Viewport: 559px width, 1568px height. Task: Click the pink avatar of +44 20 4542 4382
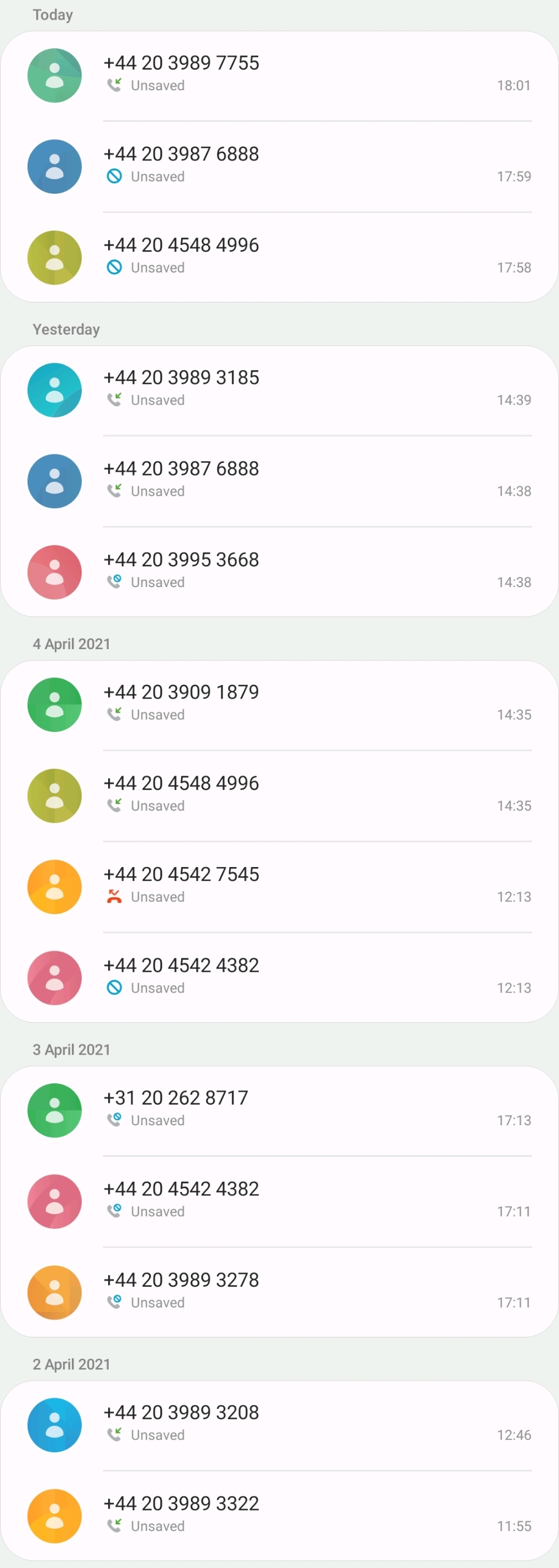click(54, 977)
